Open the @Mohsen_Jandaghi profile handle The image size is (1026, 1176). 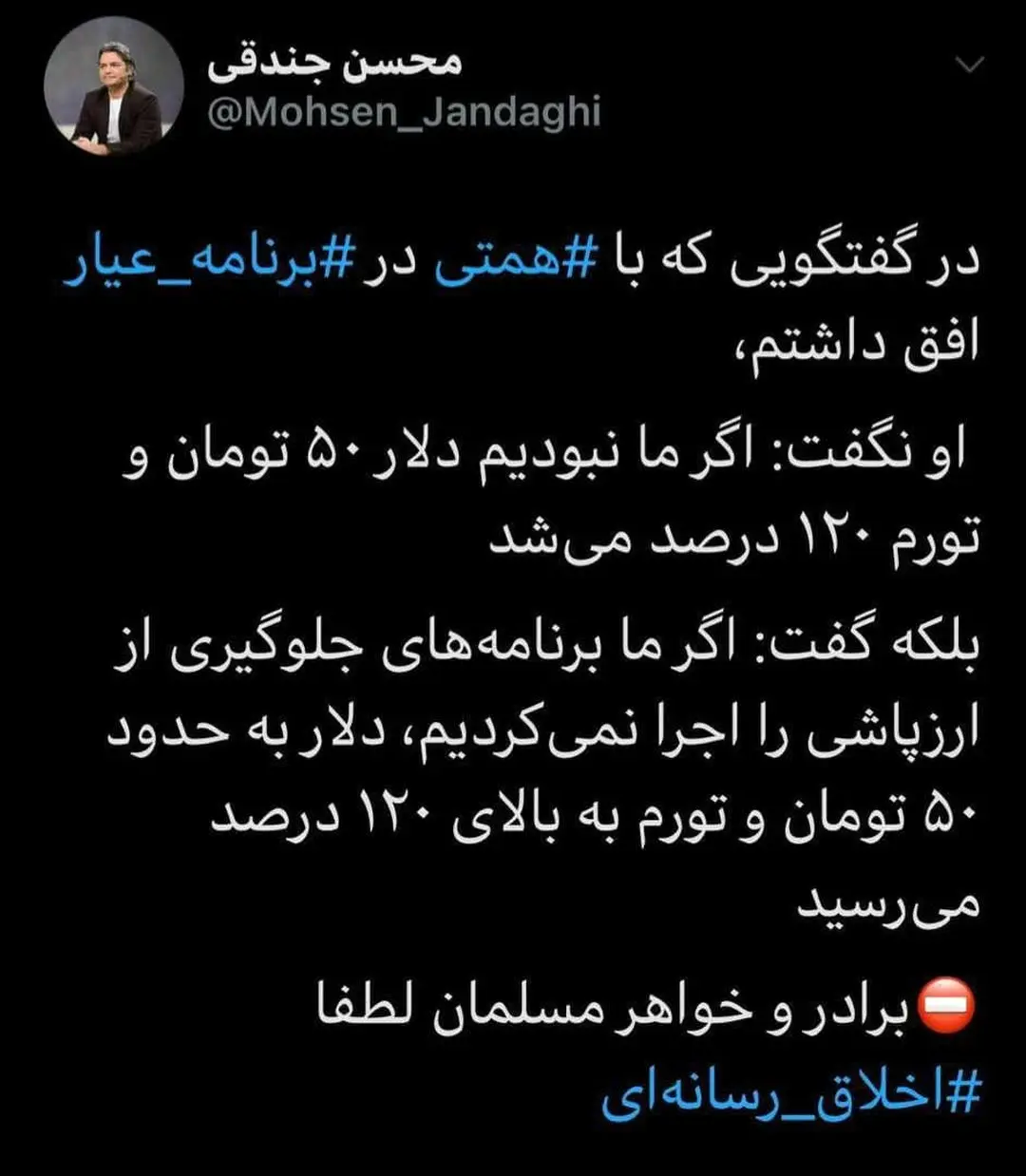[x=404, y=112]
